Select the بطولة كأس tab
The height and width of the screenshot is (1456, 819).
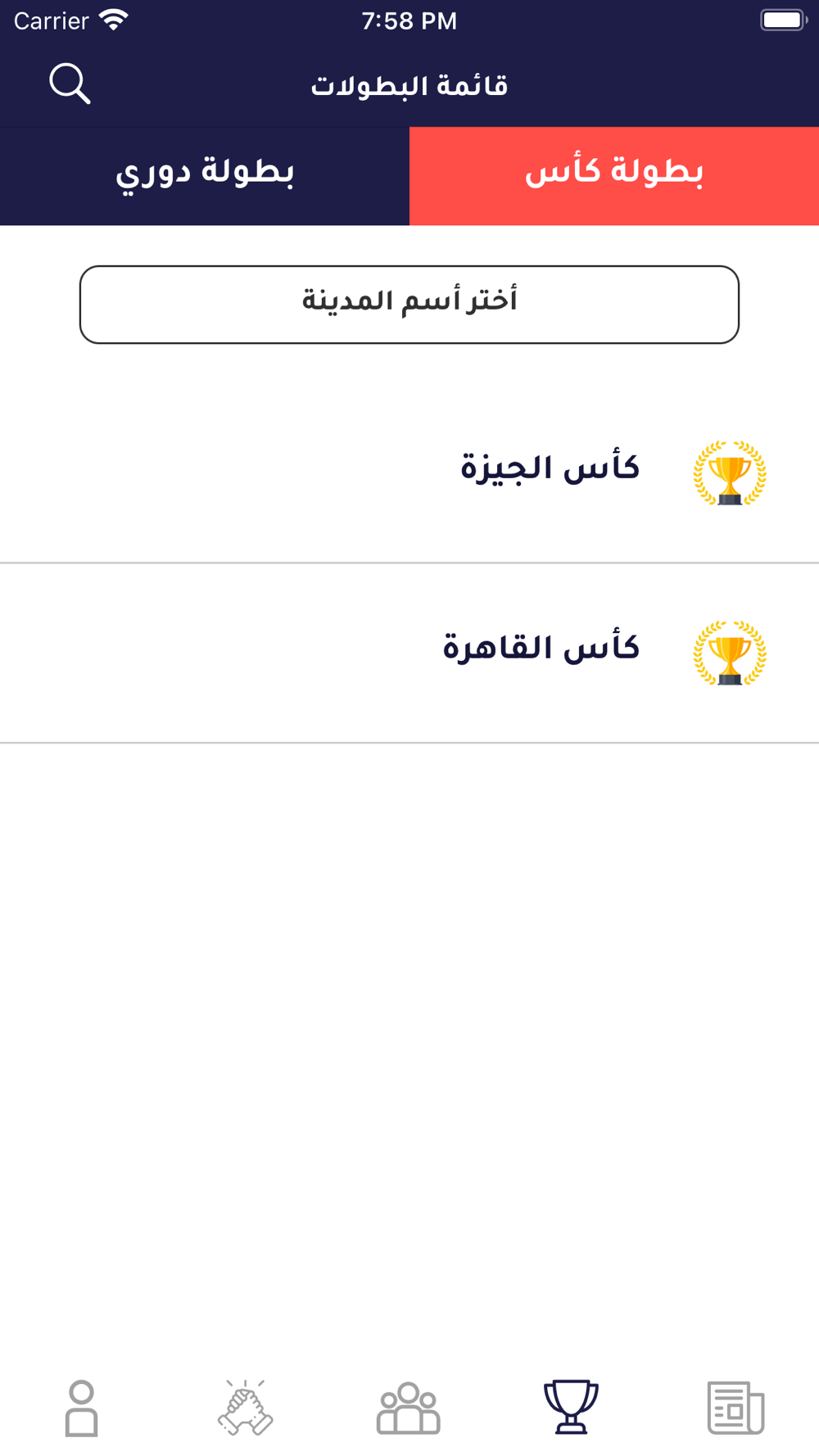[614, 176]
